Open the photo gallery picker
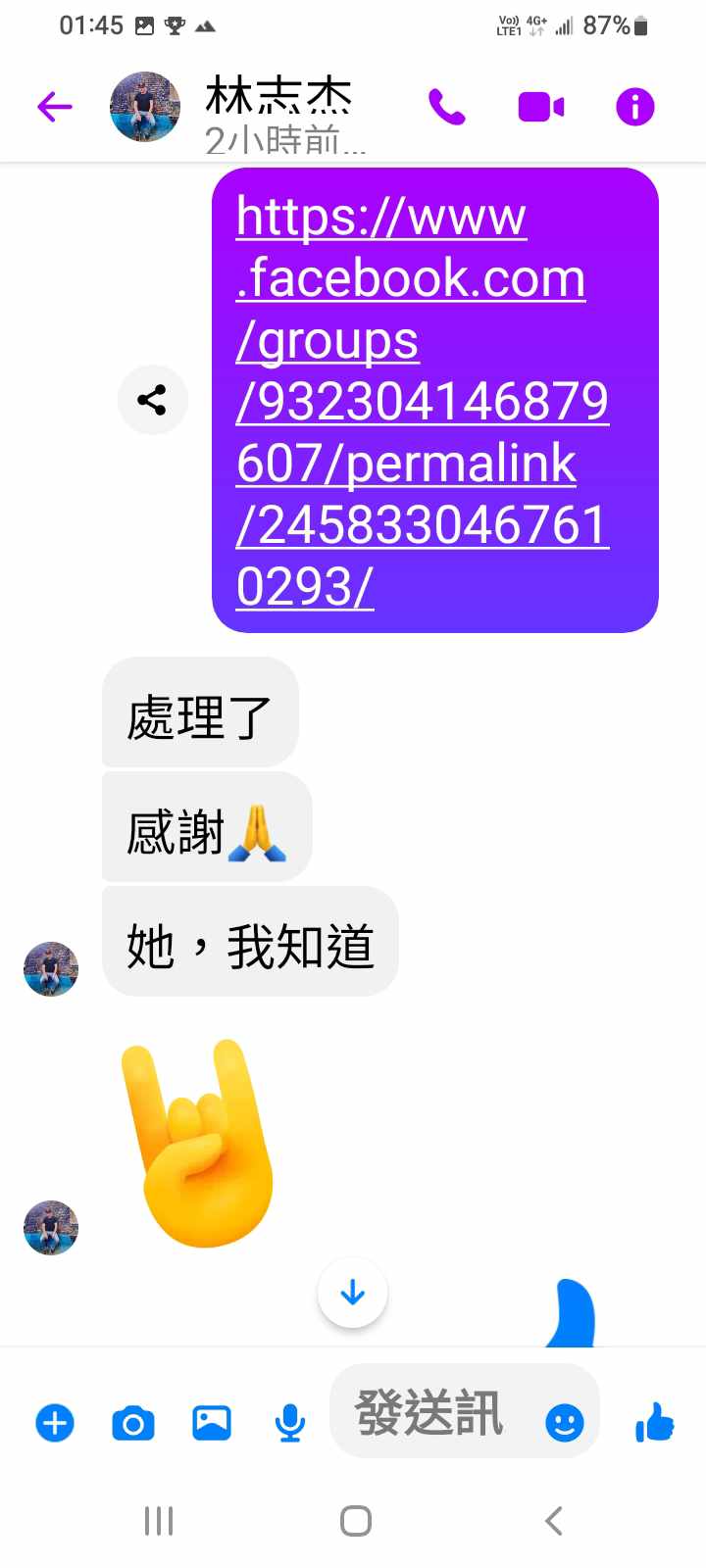Image resolution: width=706 pixels, height=1568 pixels. pyautogui.click(x=212, y=1423)
